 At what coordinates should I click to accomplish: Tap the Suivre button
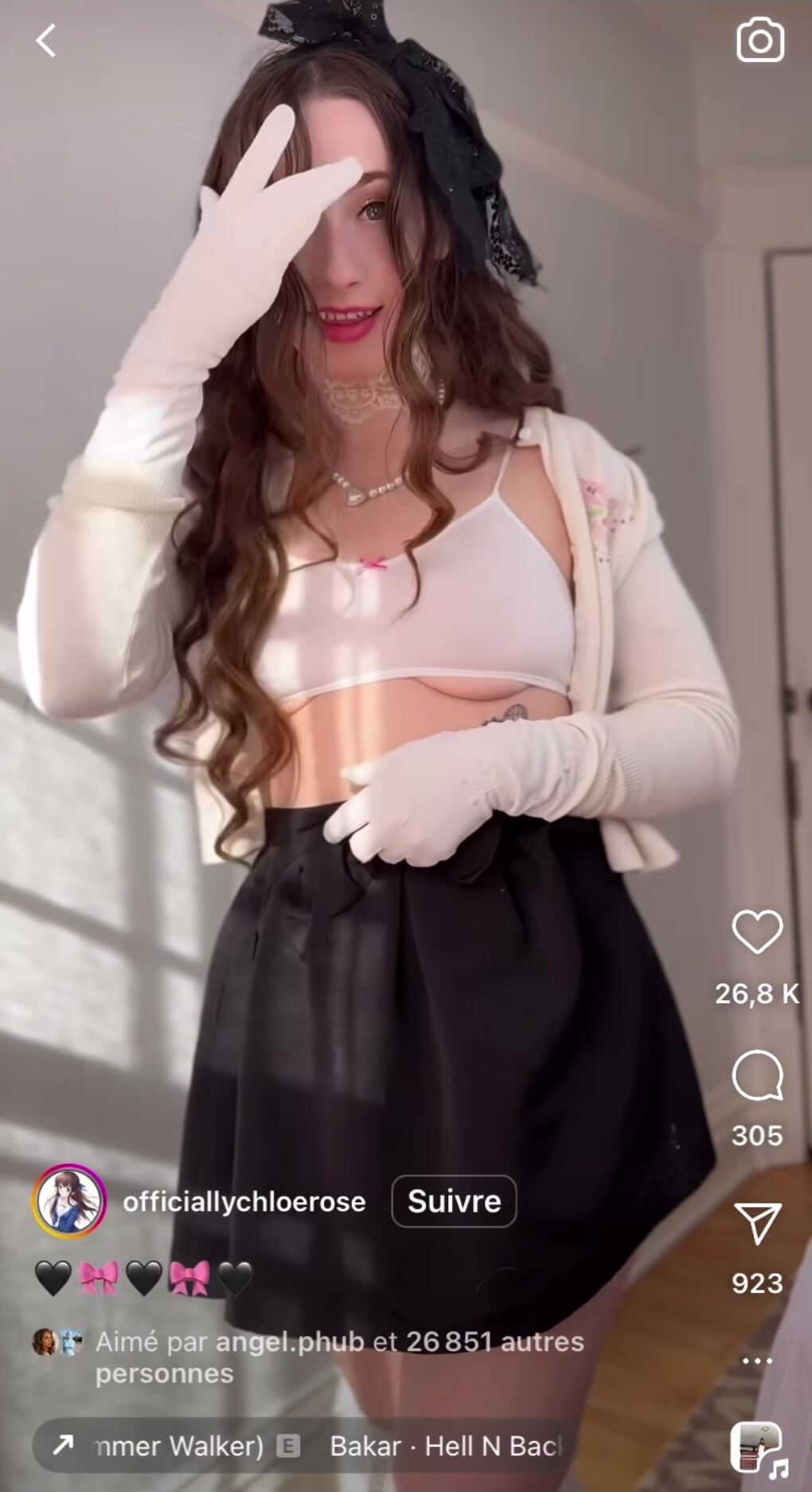pos(454,1201)
